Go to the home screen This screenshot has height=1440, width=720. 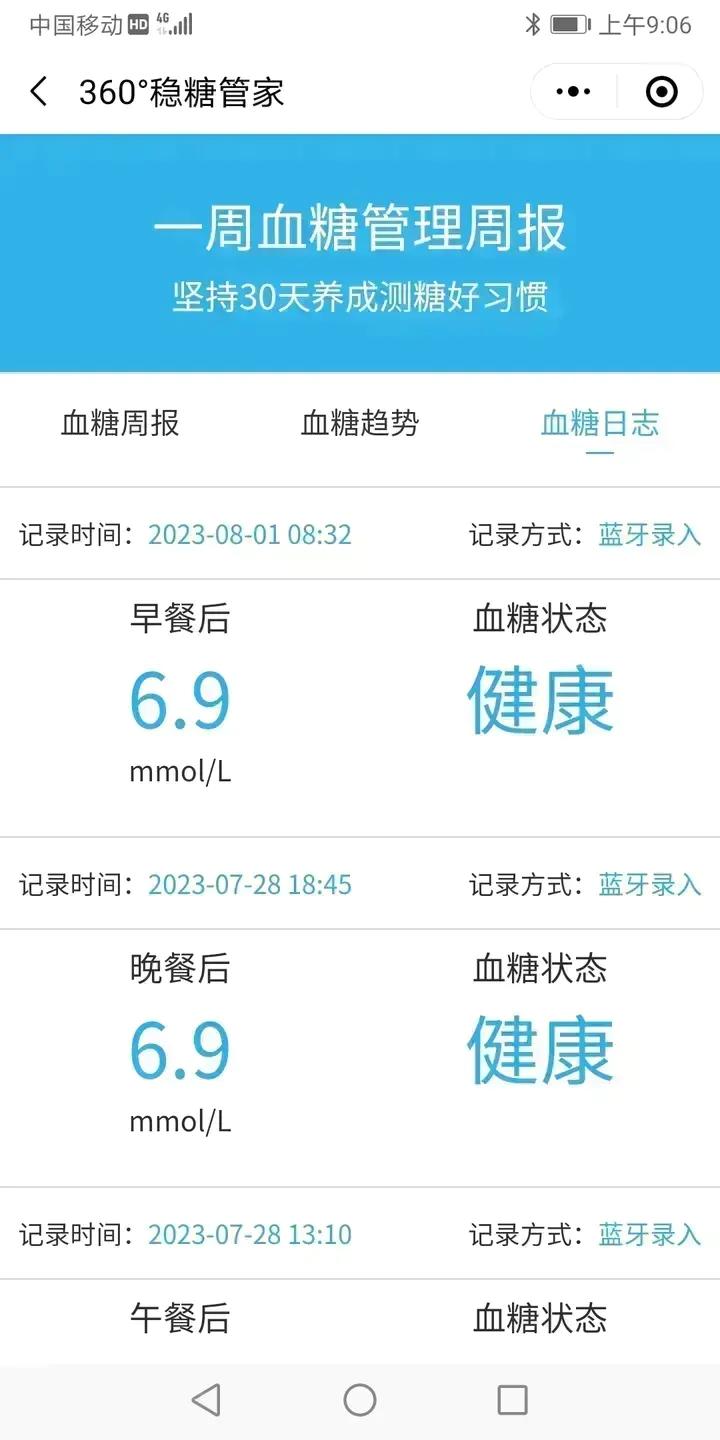360,1400
